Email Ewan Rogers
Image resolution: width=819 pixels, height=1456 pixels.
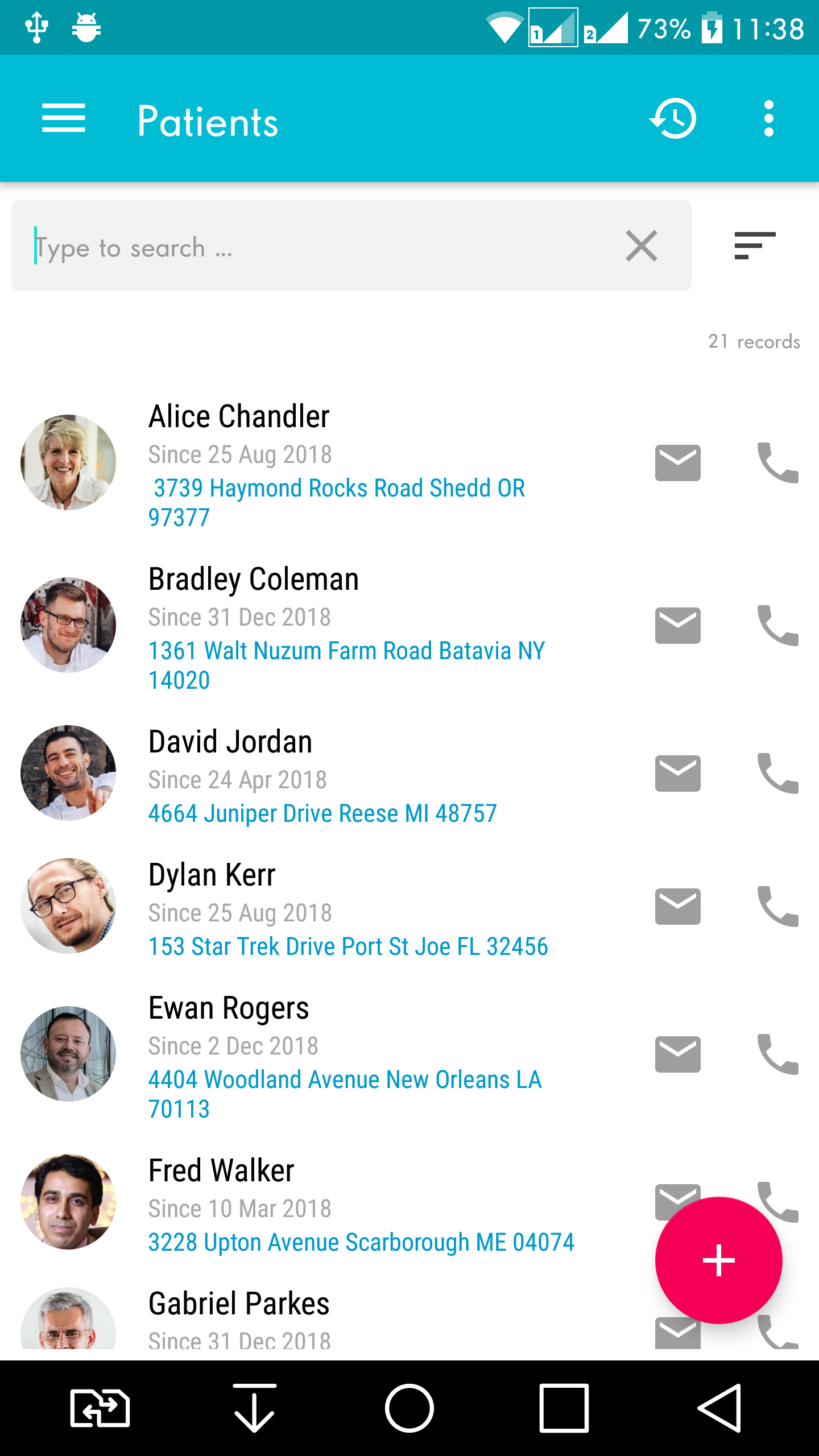click(x=677, y=1054)
